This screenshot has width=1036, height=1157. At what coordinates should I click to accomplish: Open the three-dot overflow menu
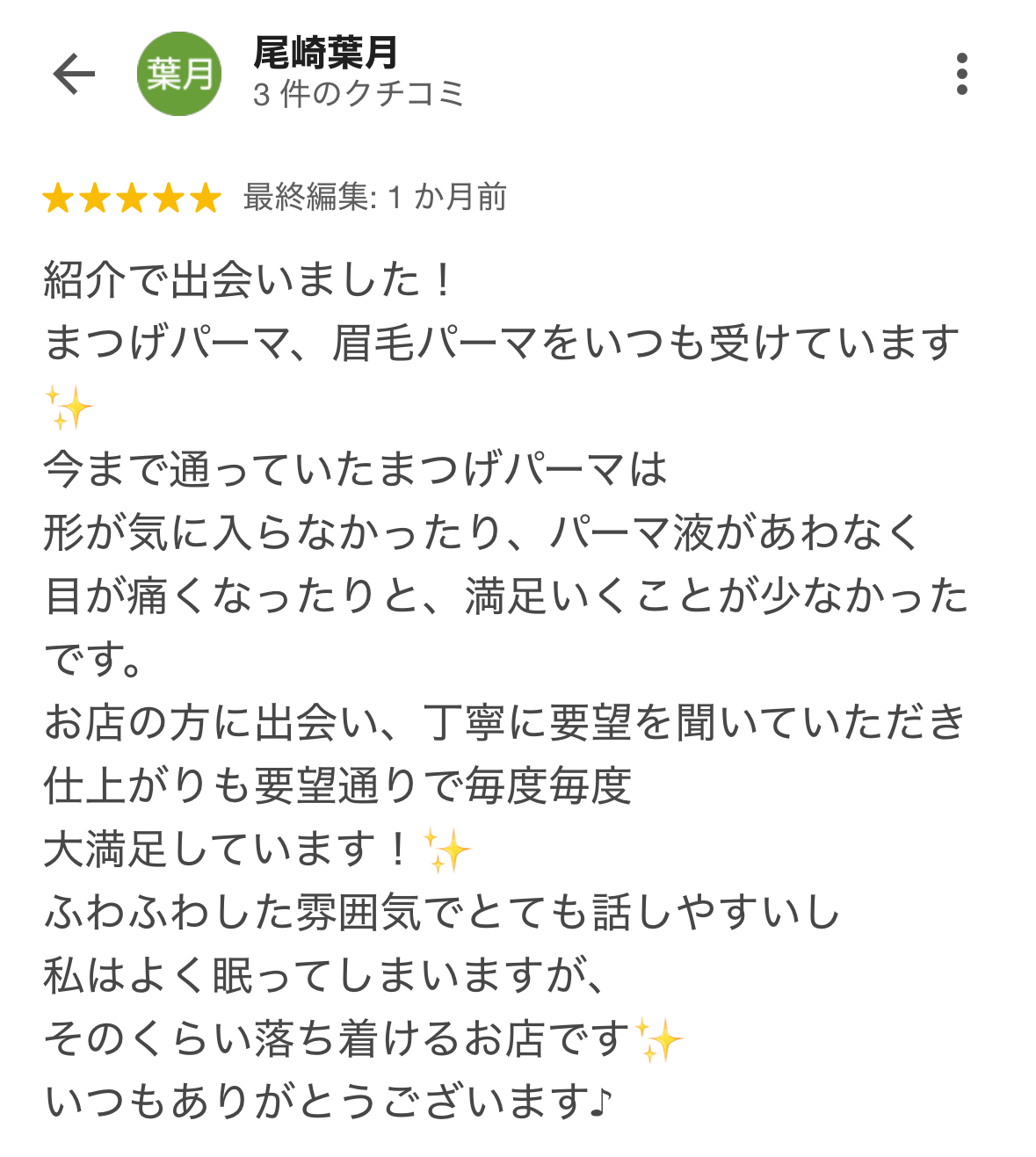pyautogui.click(x=961, y=74)
